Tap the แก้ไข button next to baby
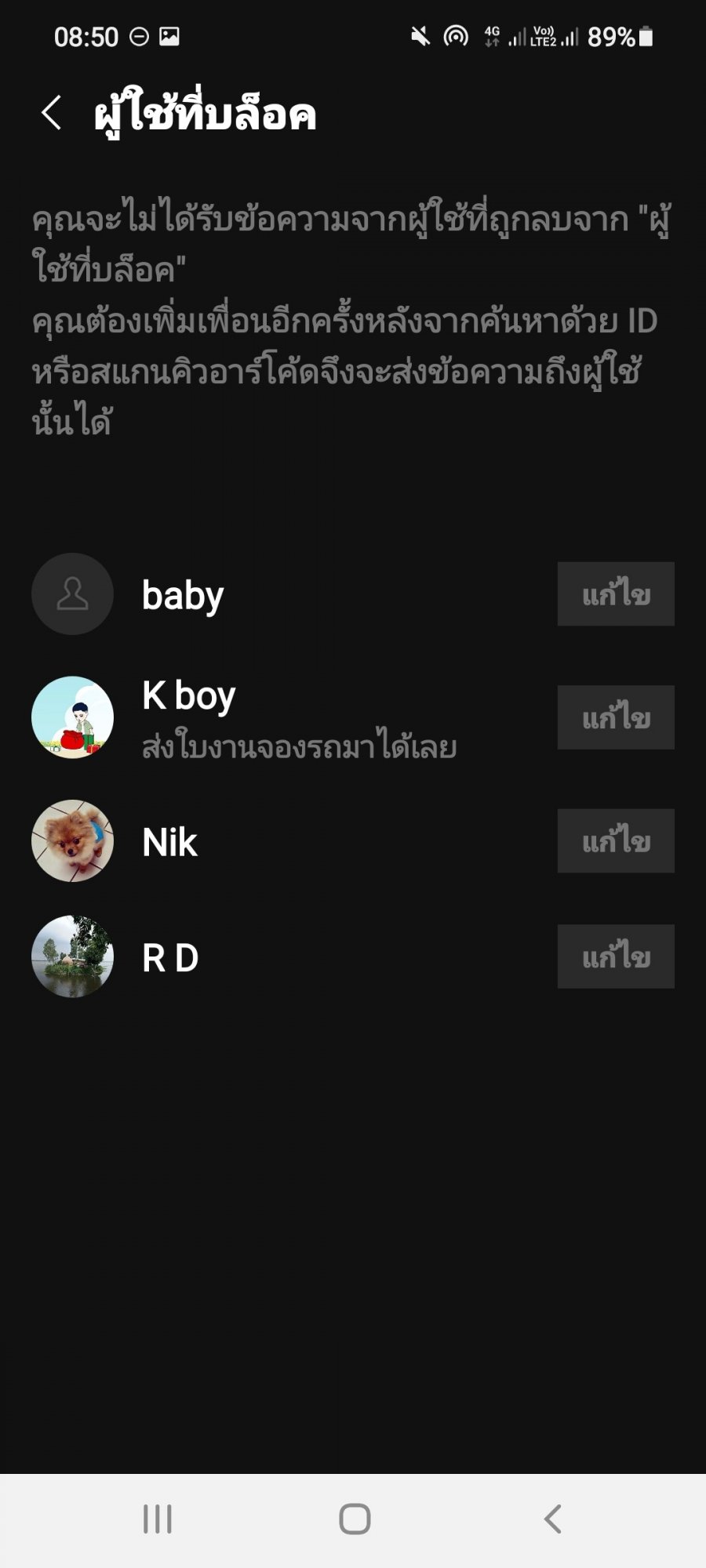This screenshot has width=706, height=1568. click(x=616, y=594)
